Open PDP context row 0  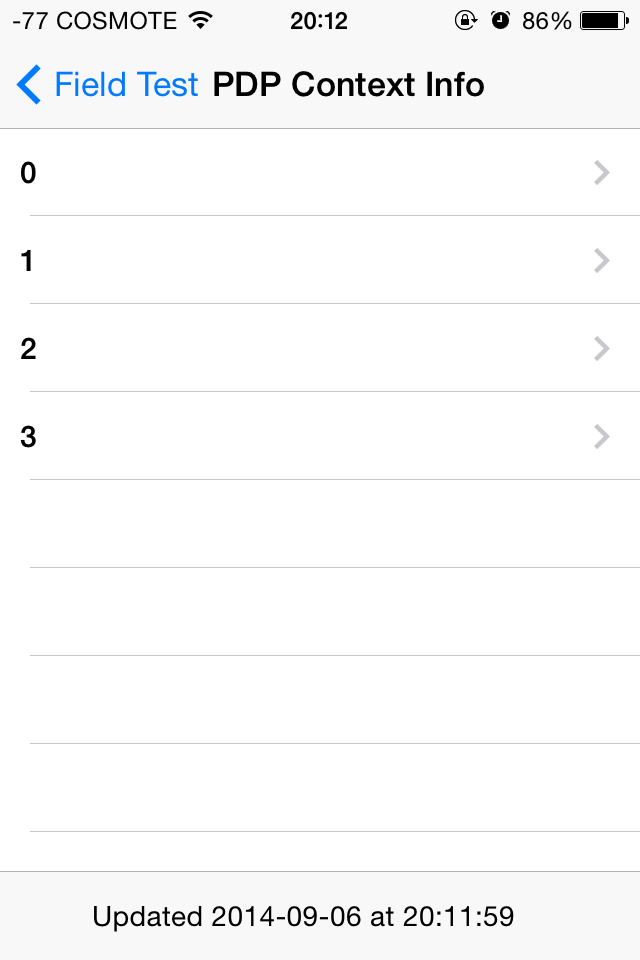pyautogui.click(x=320, y=173)
